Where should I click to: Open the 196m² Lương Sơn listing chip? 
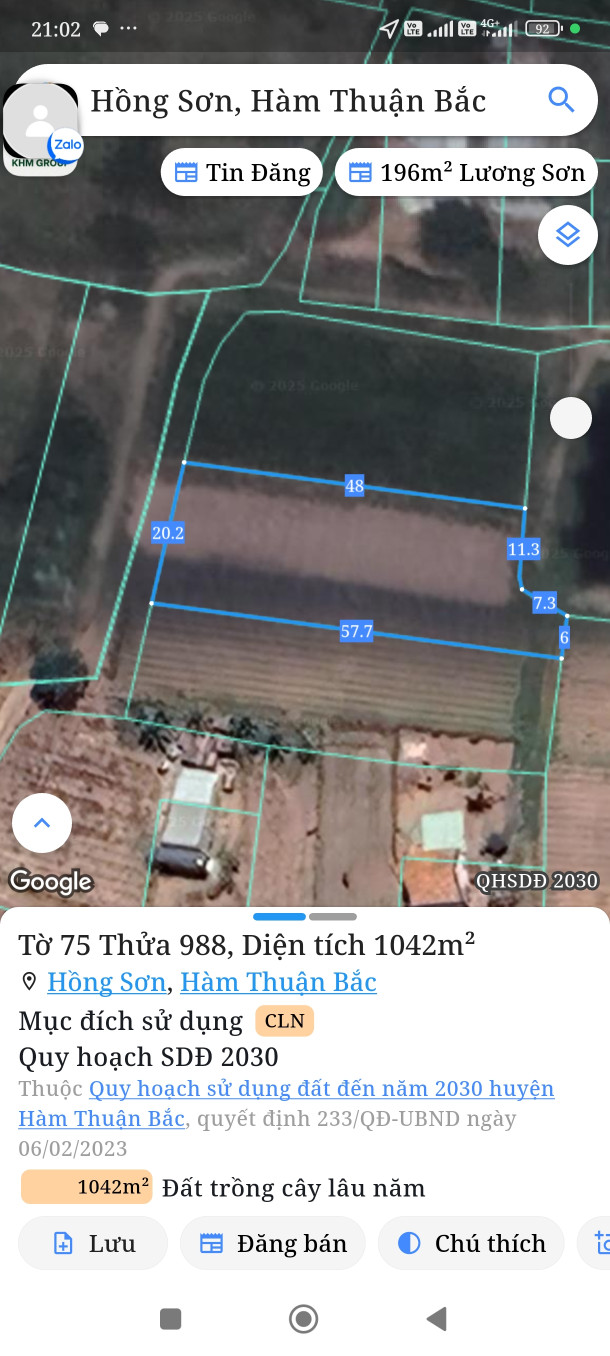466,173
